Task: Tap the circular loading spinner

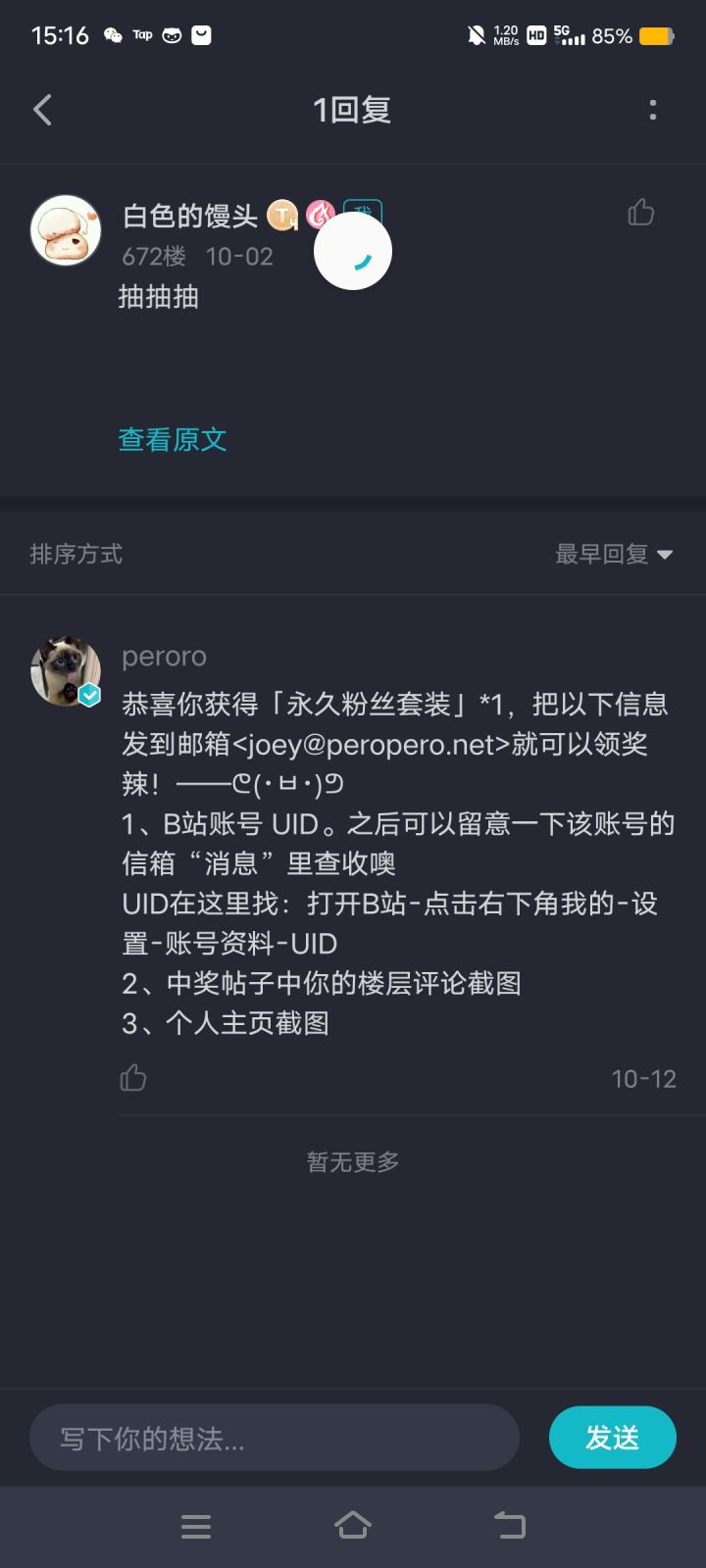Action: pyautogui.click(x=353, y=251)
